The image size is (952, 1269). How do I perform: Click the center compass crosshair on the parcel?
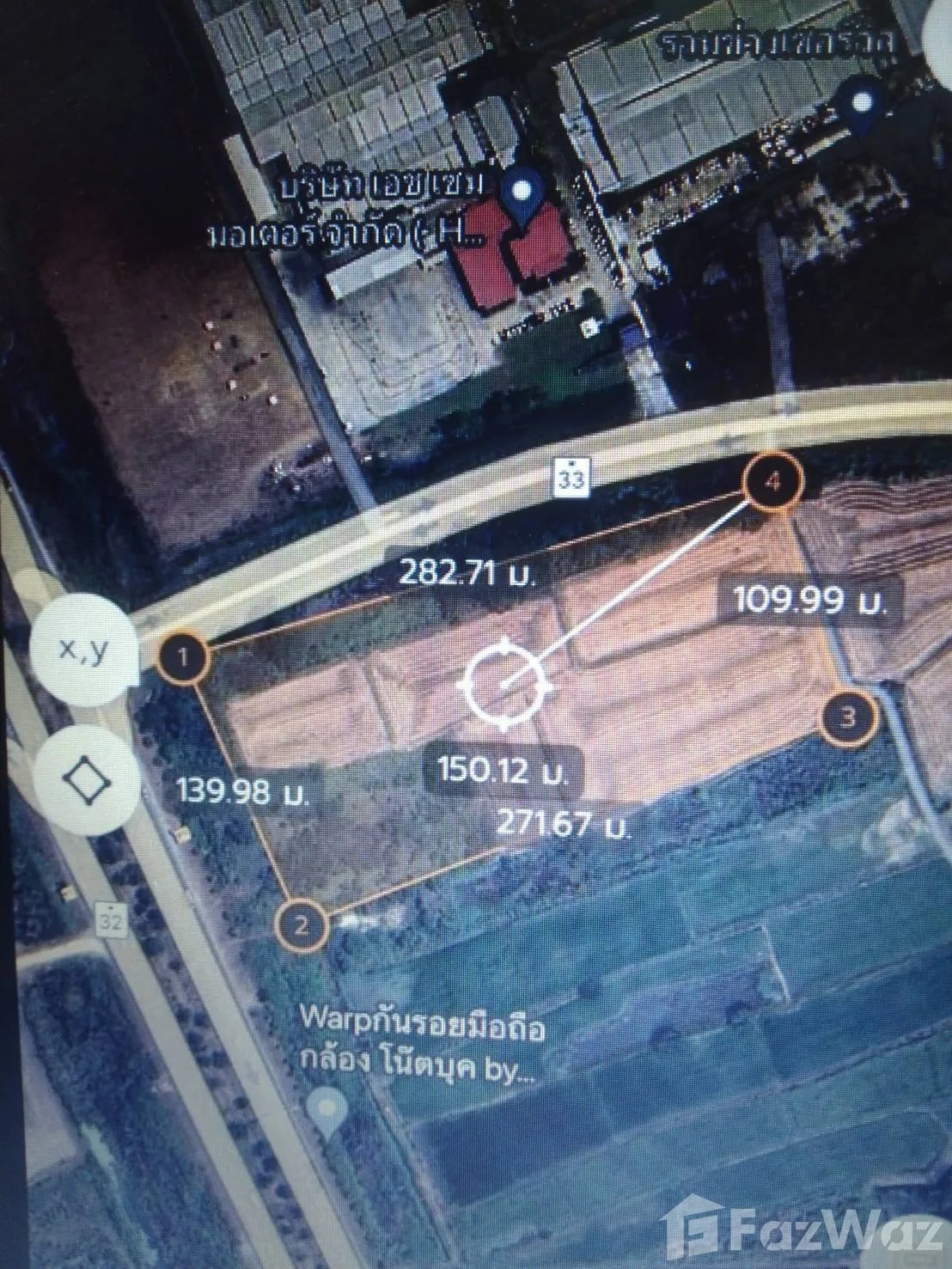[x=505, y=681]
